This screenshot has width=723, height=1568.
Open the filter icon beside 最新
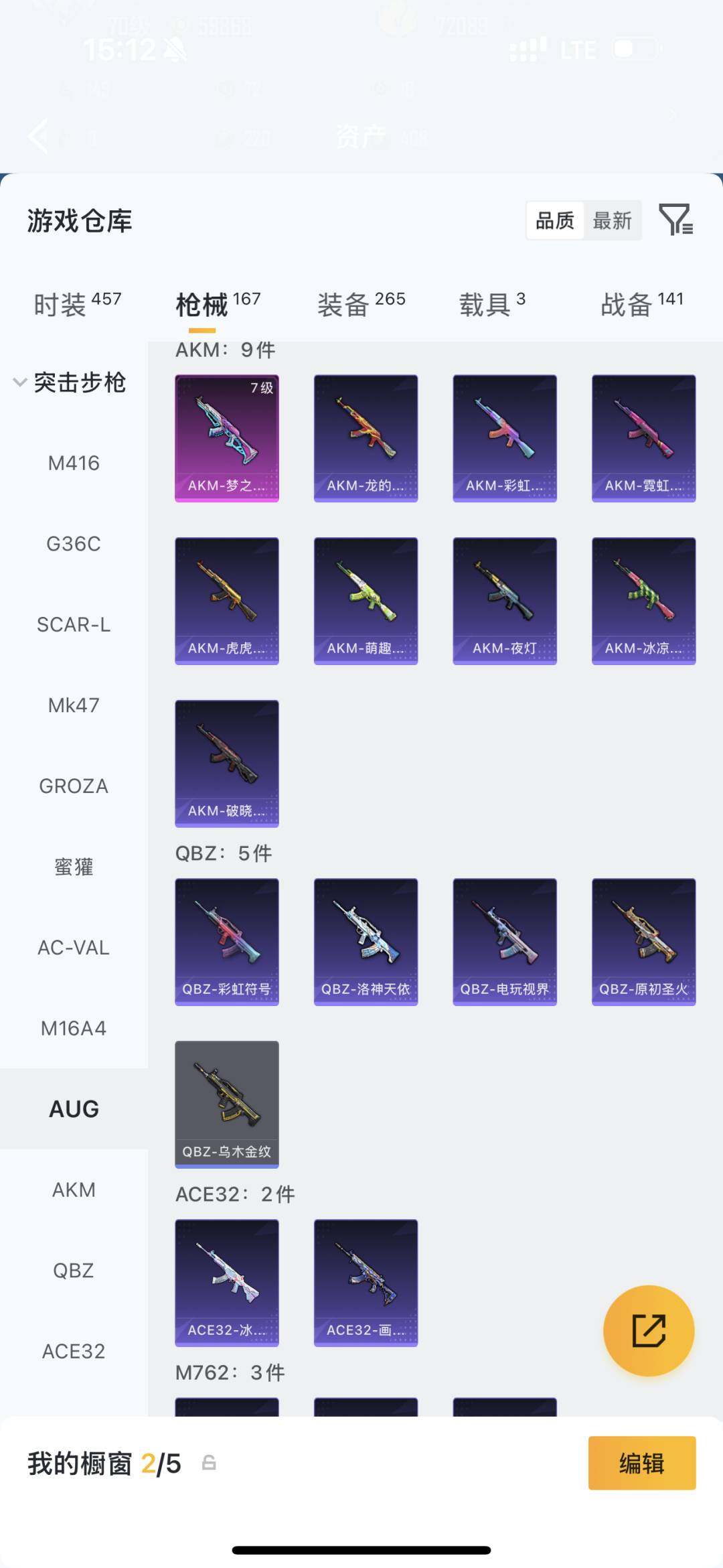point(675,220)
